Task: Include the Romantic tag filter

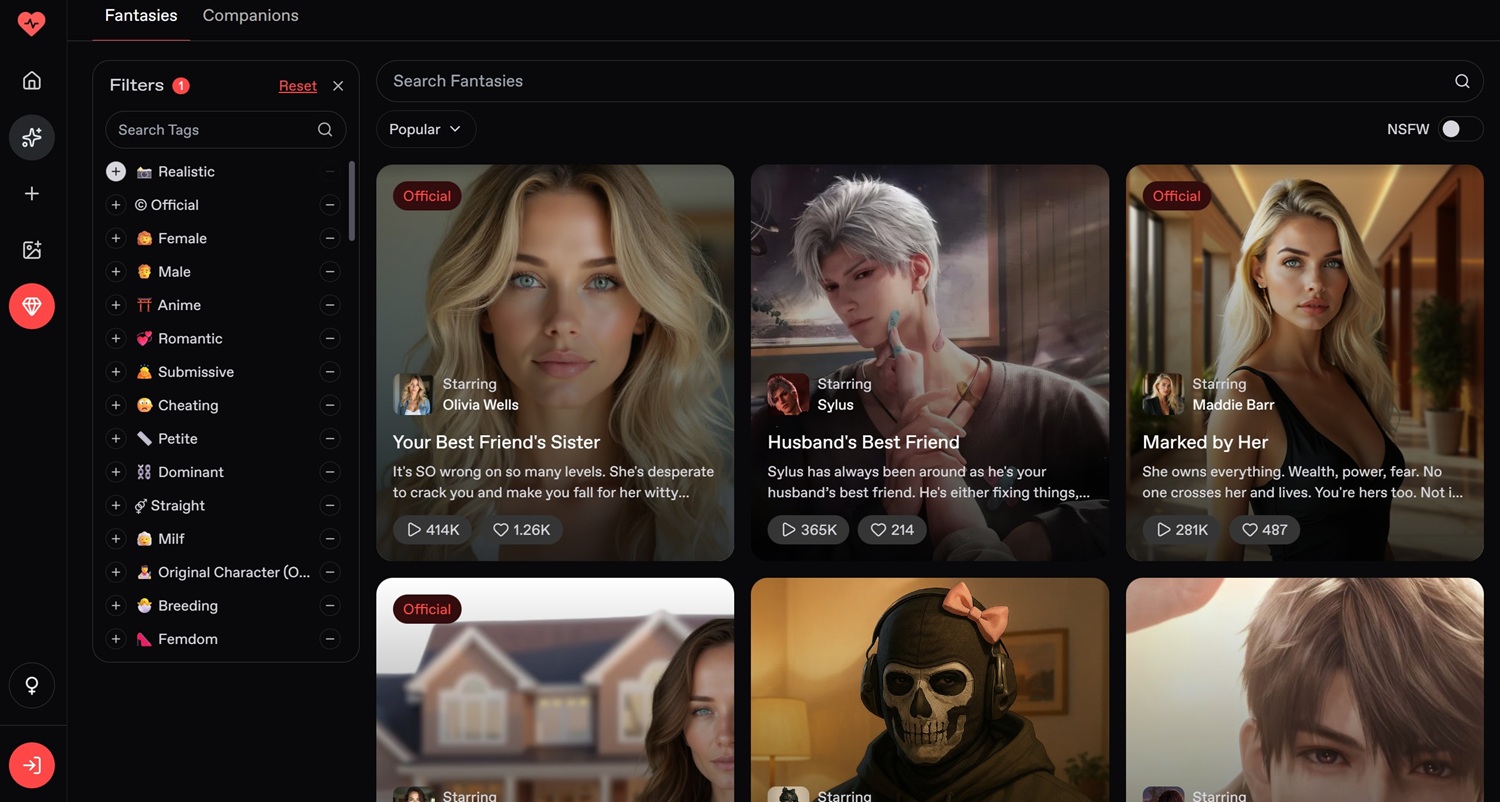Action: click(116, 339)
